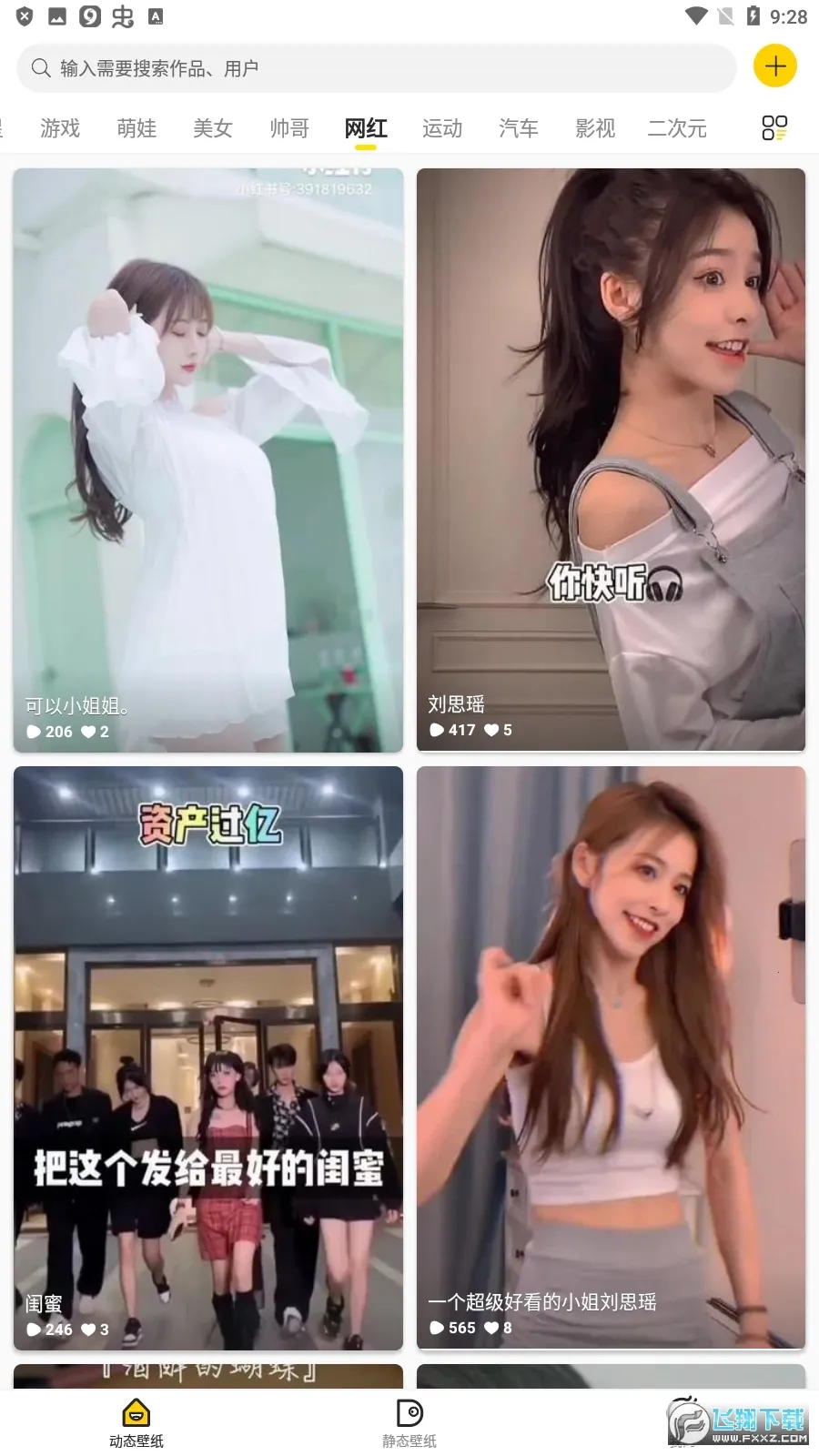Switch to the 动态壁纸 bottom tab
This screenshot has height=1456, width=819.
tap(136, 1422)
